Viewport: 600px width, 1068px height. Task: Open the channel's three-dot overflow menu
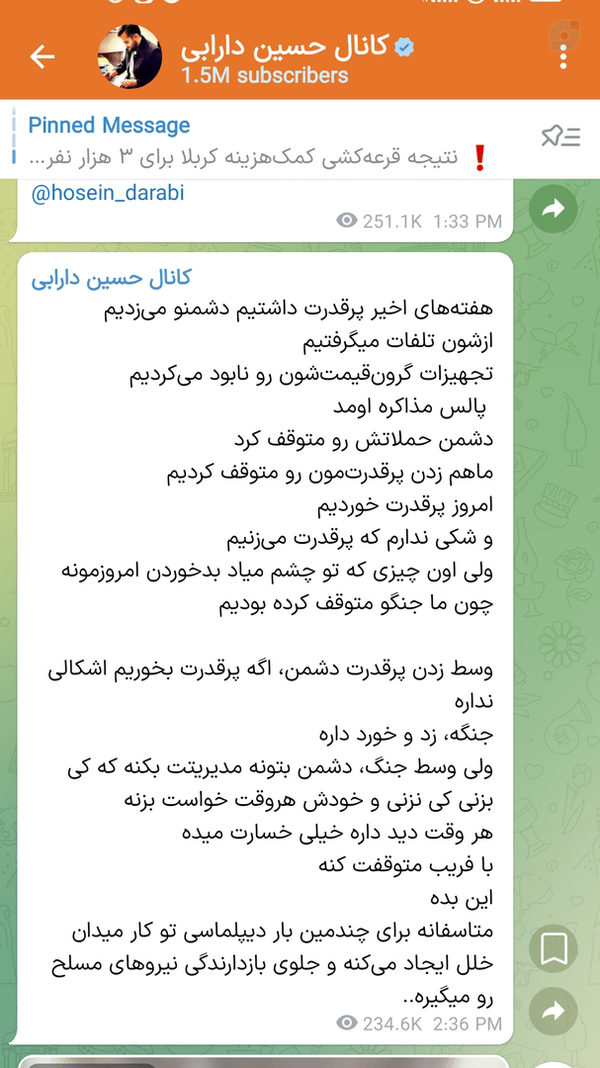pyautogui.click(x=563, y=56)
